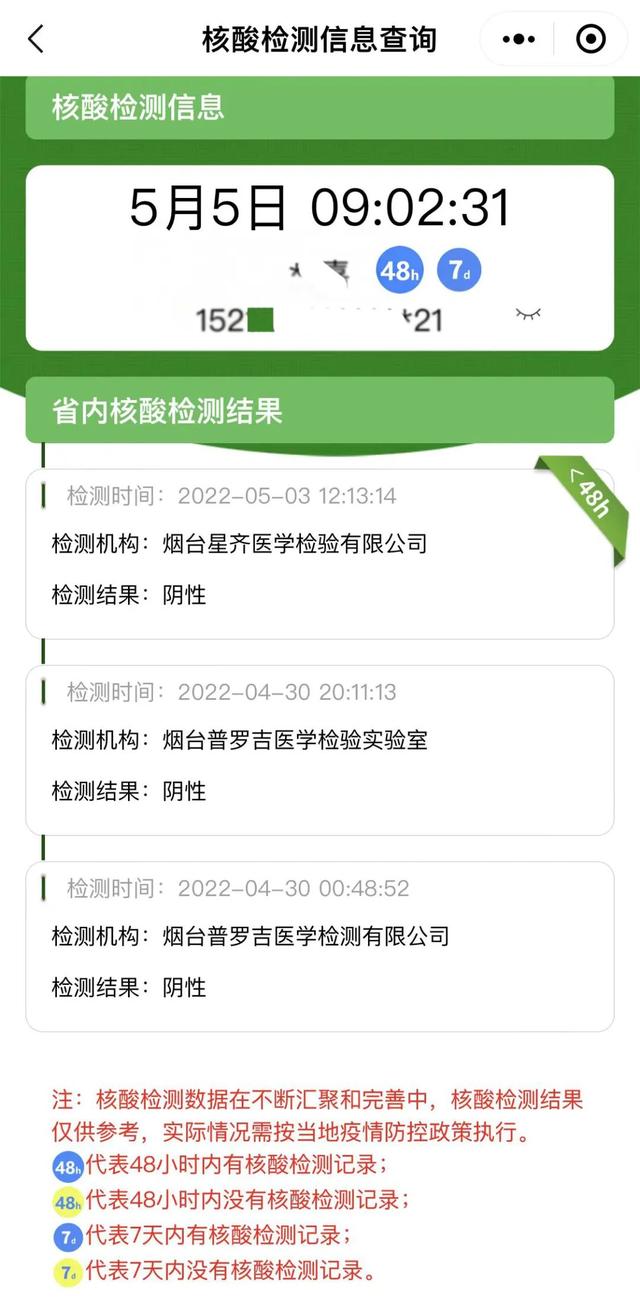640x1312 pixels.
Task: Close the mini program
Action: pyautogui.click(x=591, y=39)
